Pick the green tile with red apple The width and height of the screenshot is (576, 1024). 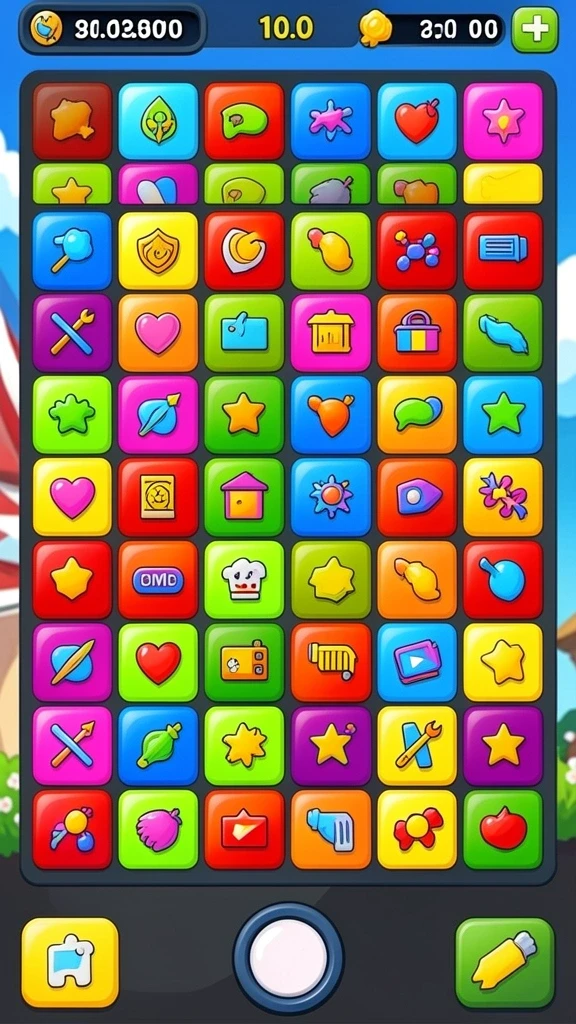(x=503, y=829)
